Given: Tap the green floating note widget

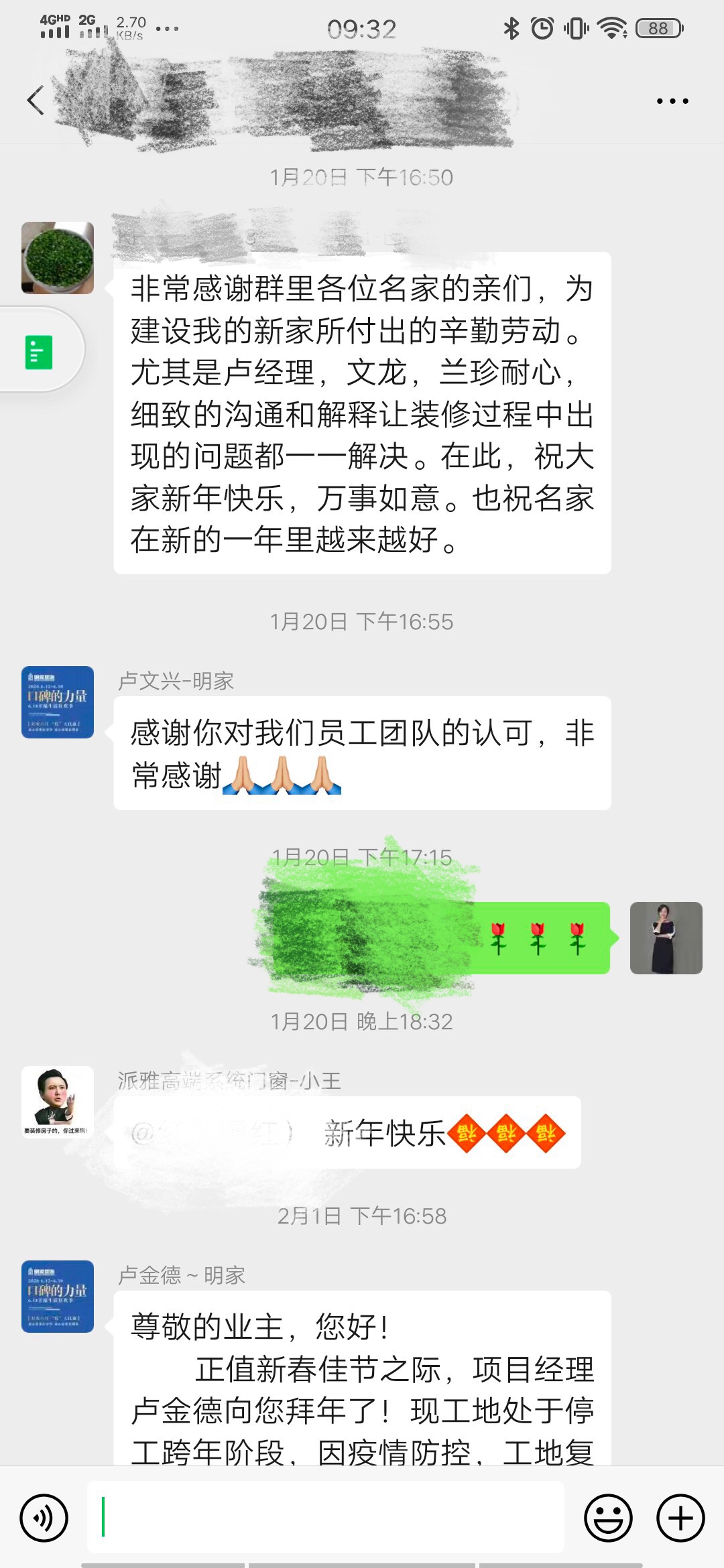Looking at the screenshot, I should 39,351.
